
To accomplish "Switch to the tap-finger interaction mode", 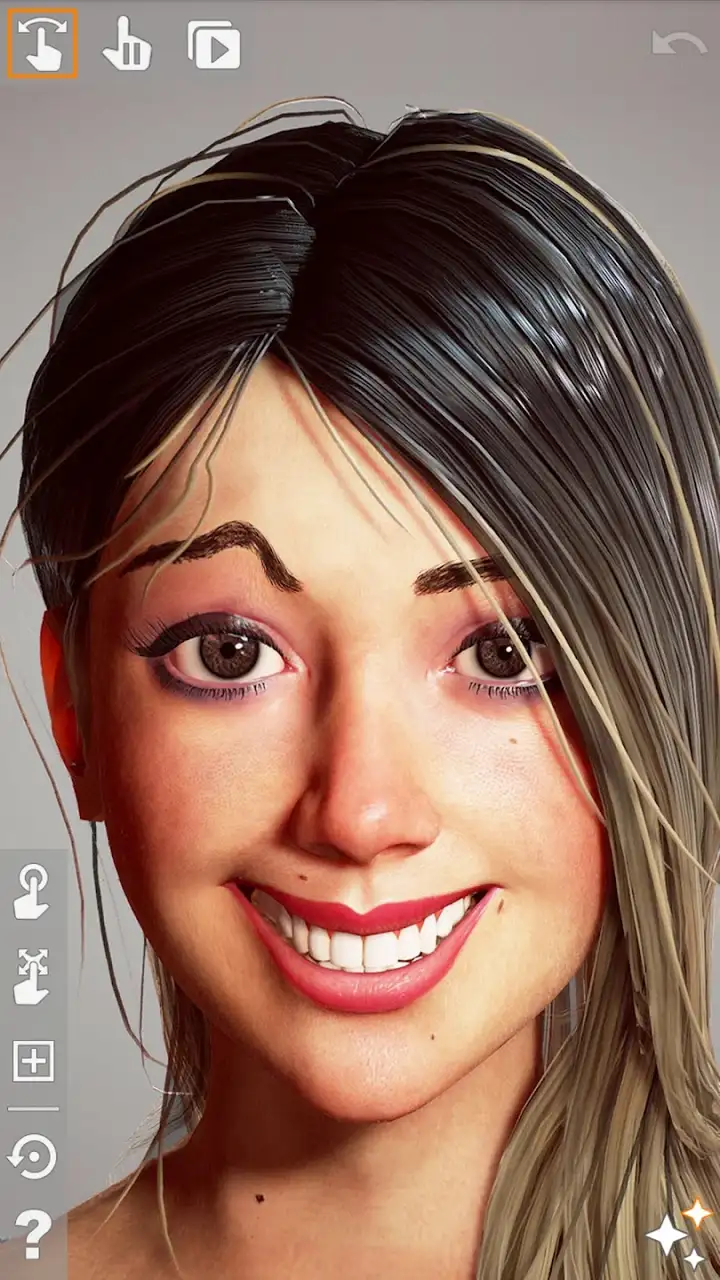I will (x=127, y=45).
